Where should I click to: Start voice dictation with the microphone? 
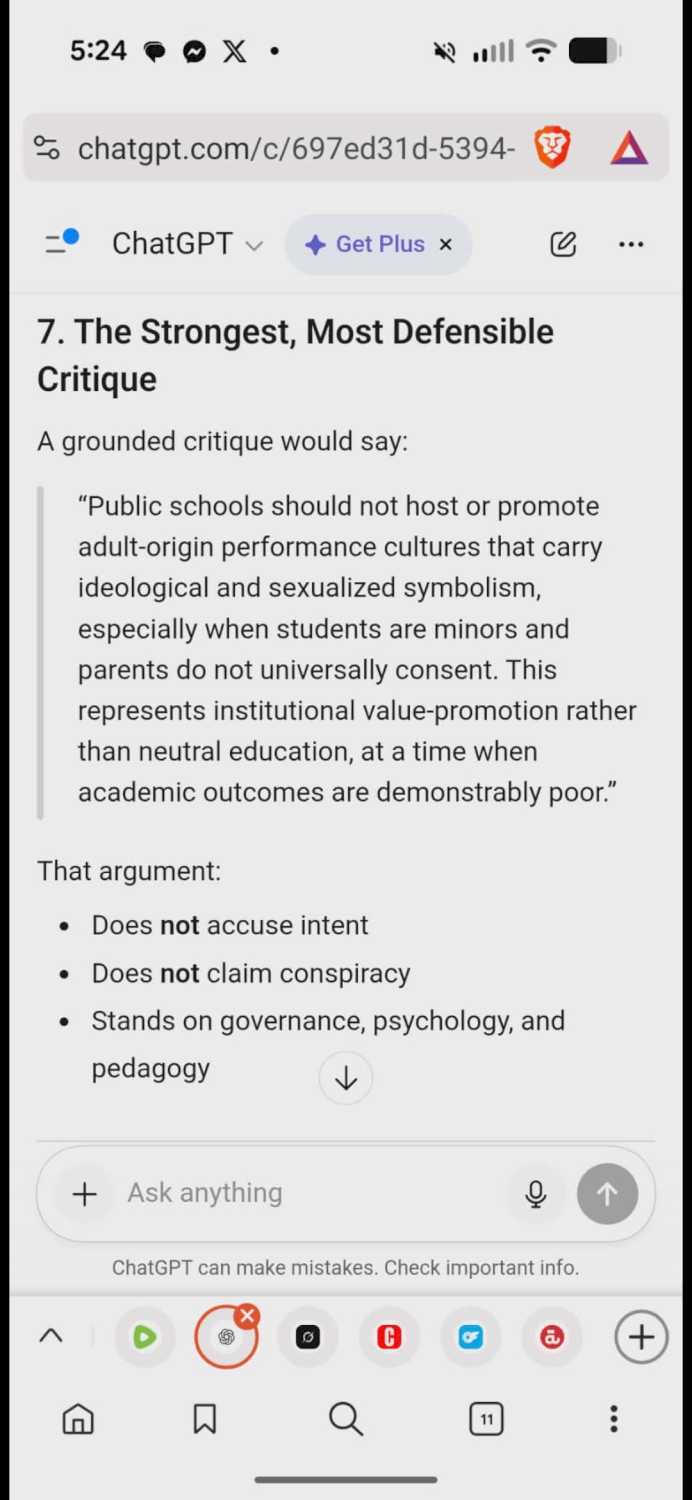pyautogui.click(x=536, y=1193)
